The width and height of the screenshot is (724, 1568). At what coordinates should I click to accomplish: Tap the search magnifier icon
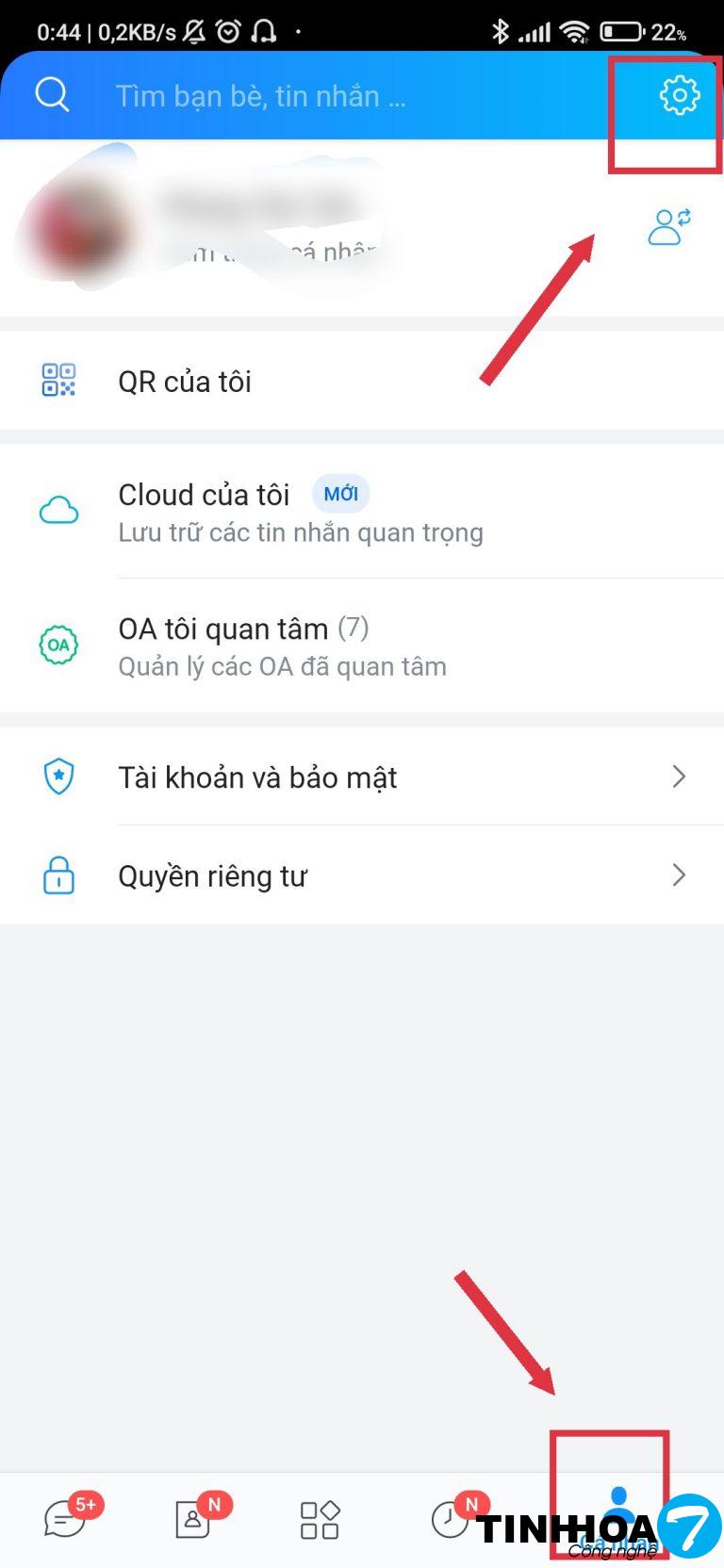pos(52,95)
